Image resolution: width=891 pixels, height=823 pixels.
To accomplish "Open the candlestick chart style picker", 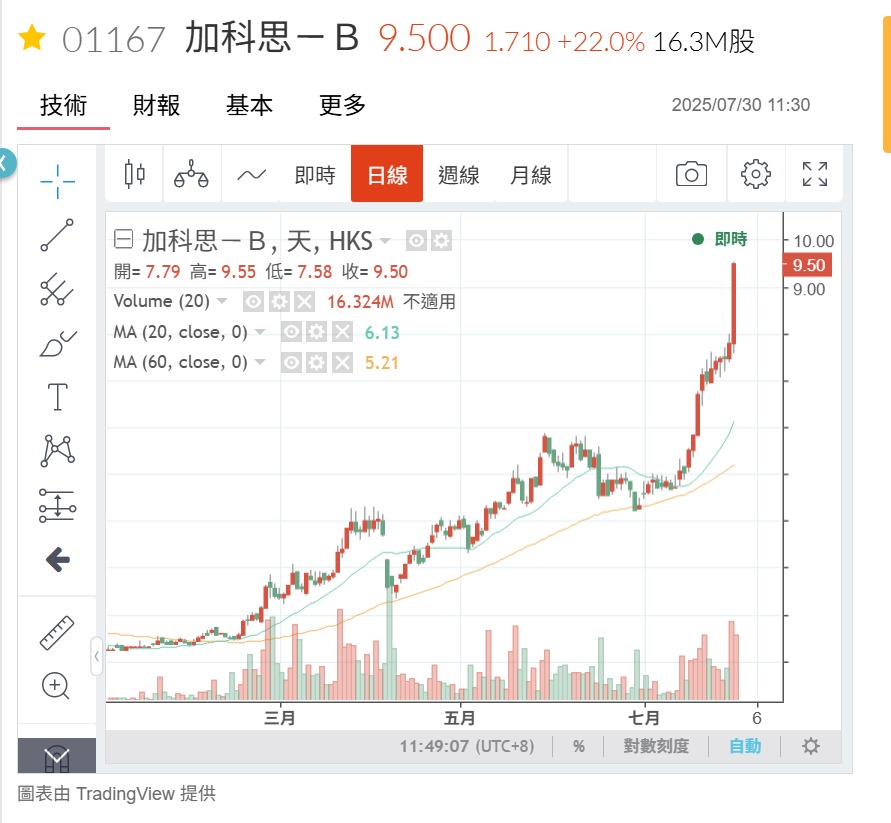I will point(135,174).
